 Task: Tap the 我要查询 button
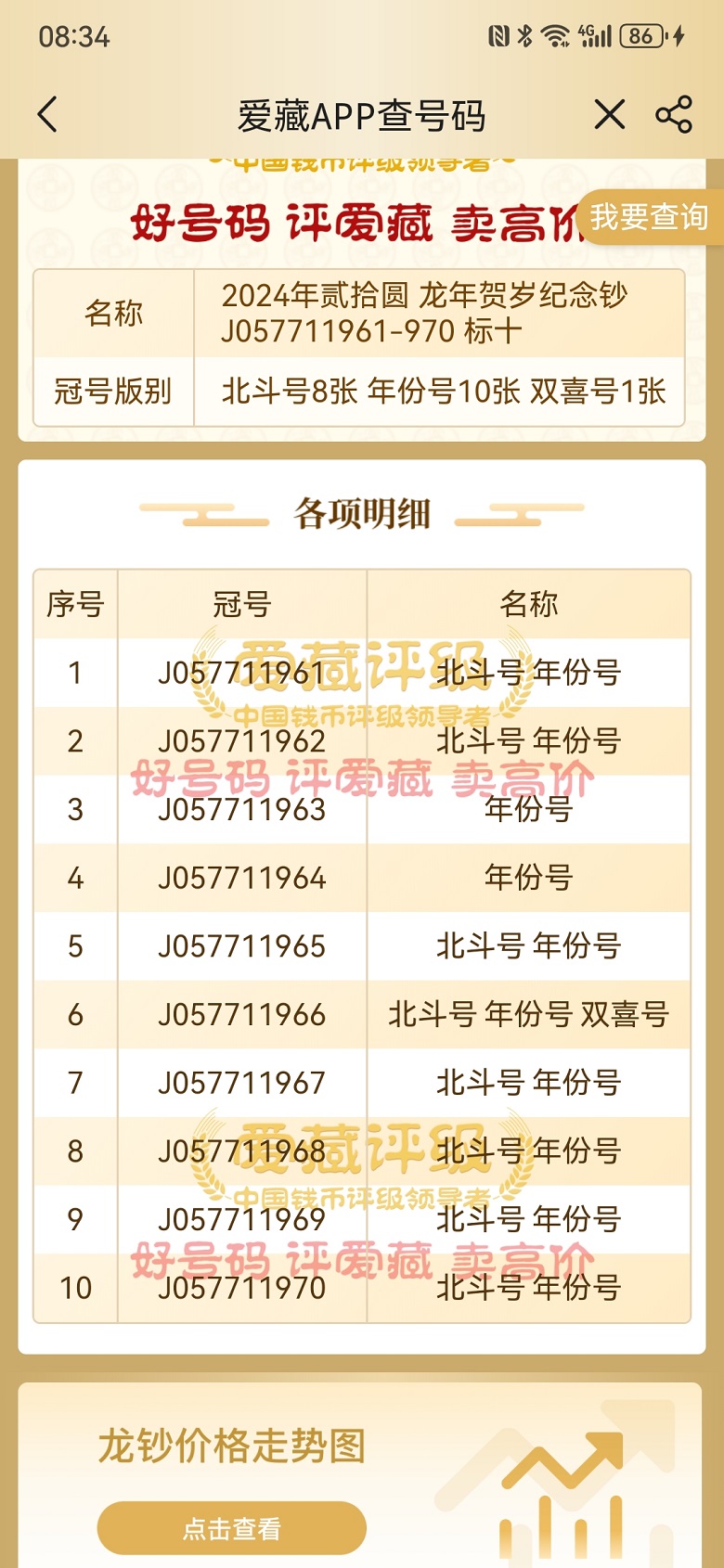pos(649,217)
